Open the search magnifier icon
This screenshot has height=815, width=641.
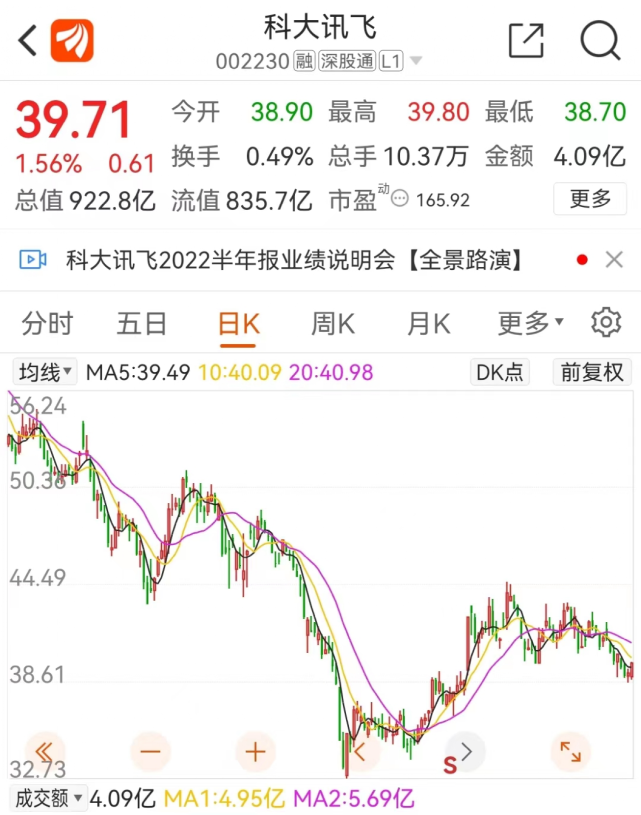pos(600,41)
